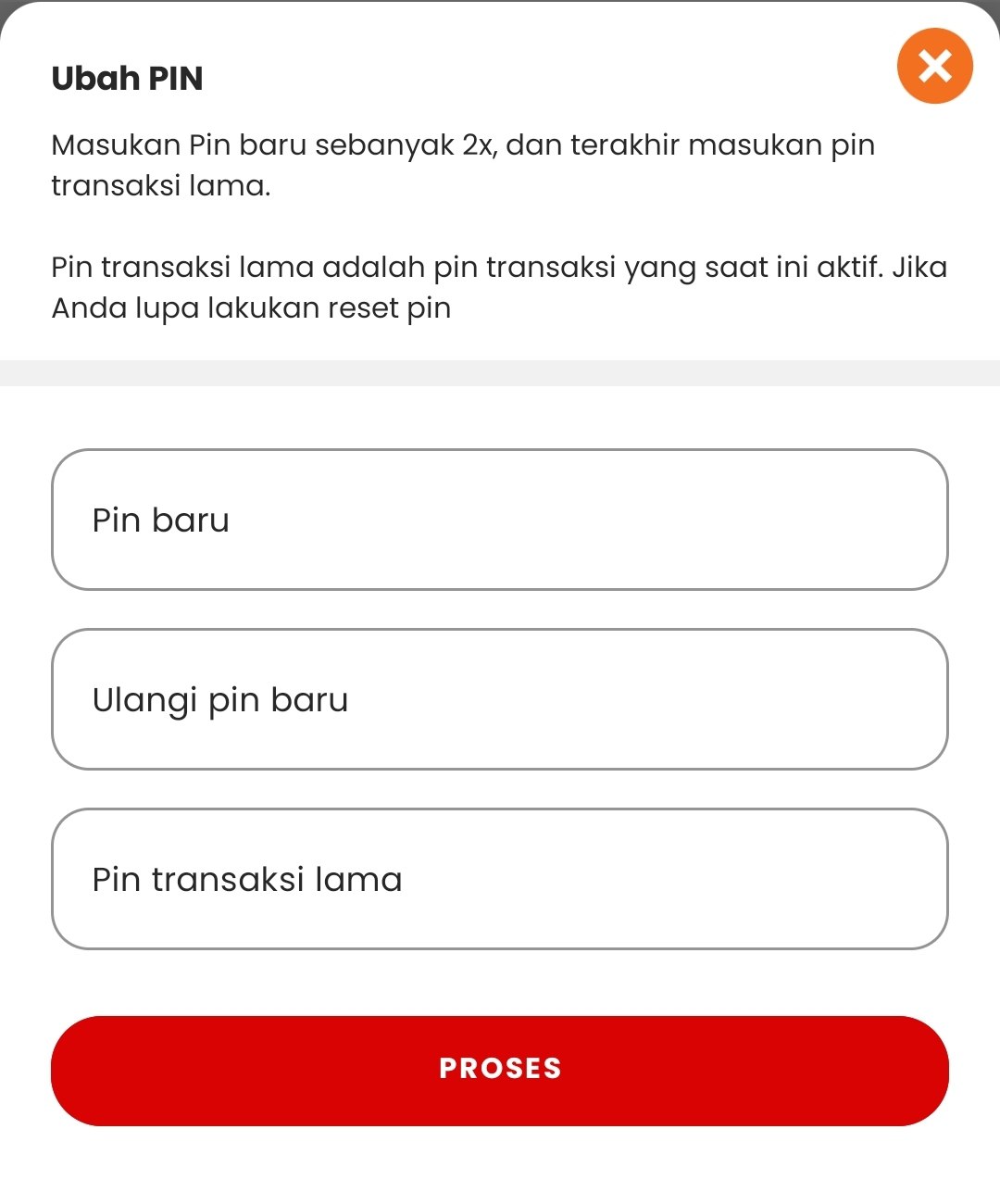
Task: Submit the form via PROSES
Action: 500,1070
